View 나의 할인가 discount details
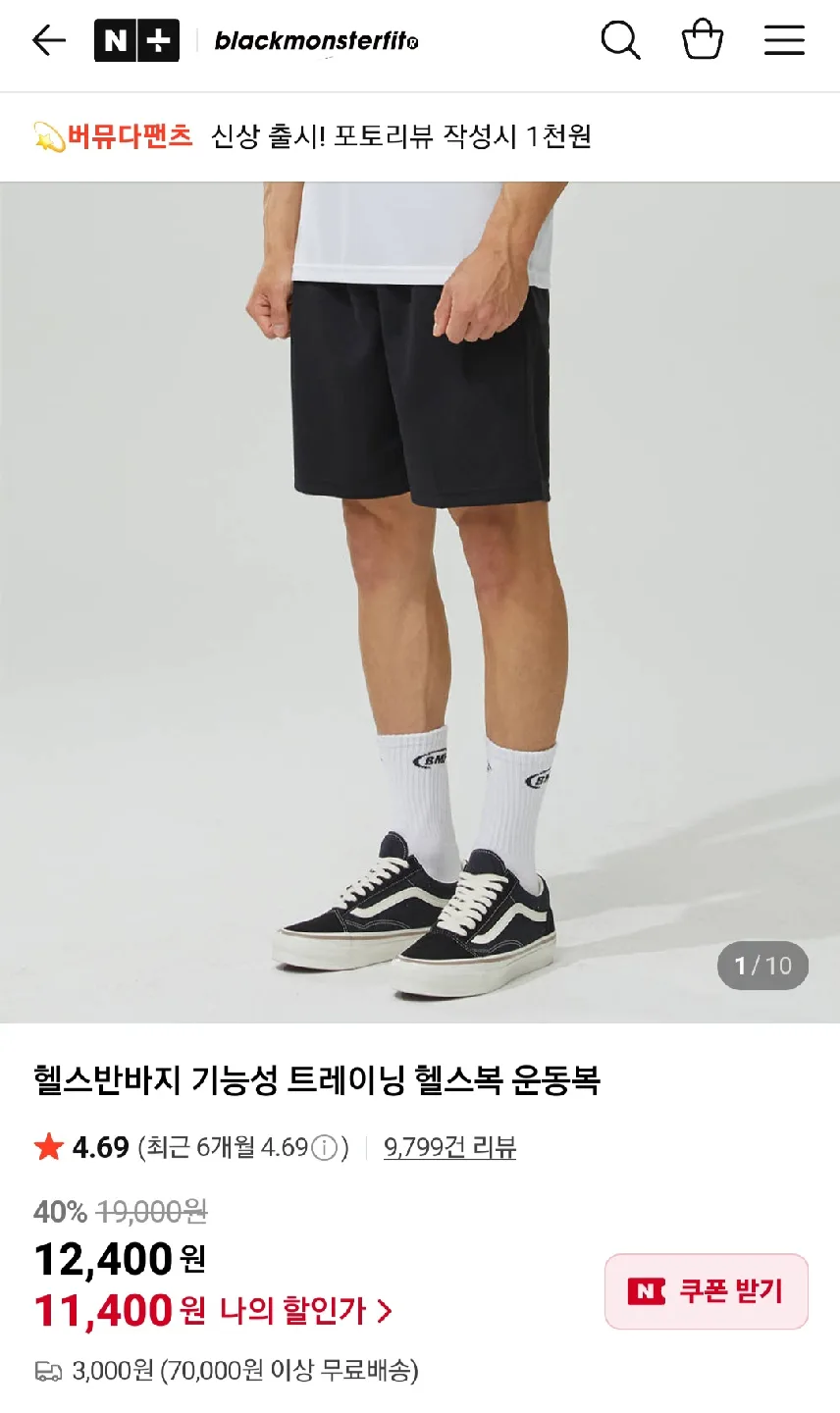Image resolution: width=840 pixels, height=1413 pixels. point(305,1311)
